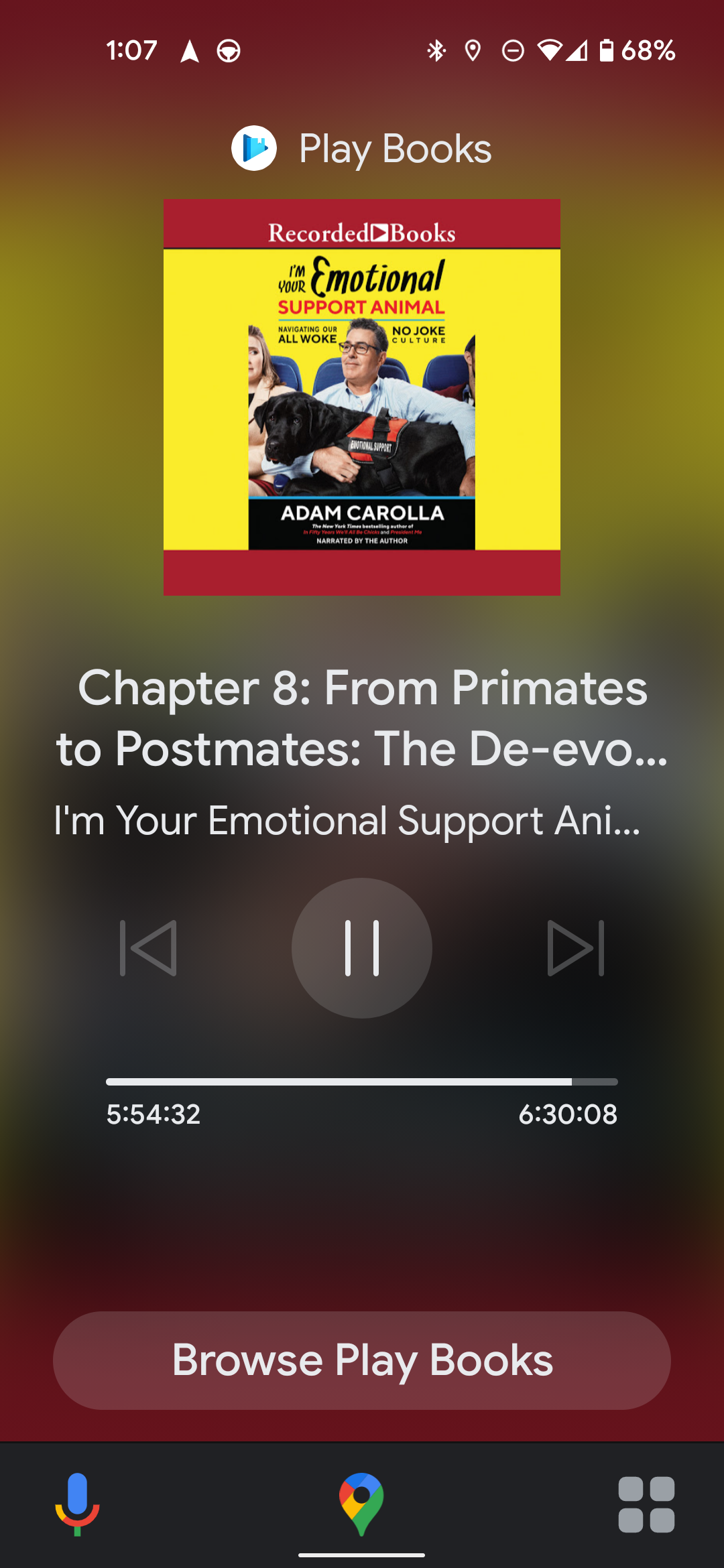Pause the audiobook playback
Viewport: 724px width, 1568px height.
click(x=362, y=948)
